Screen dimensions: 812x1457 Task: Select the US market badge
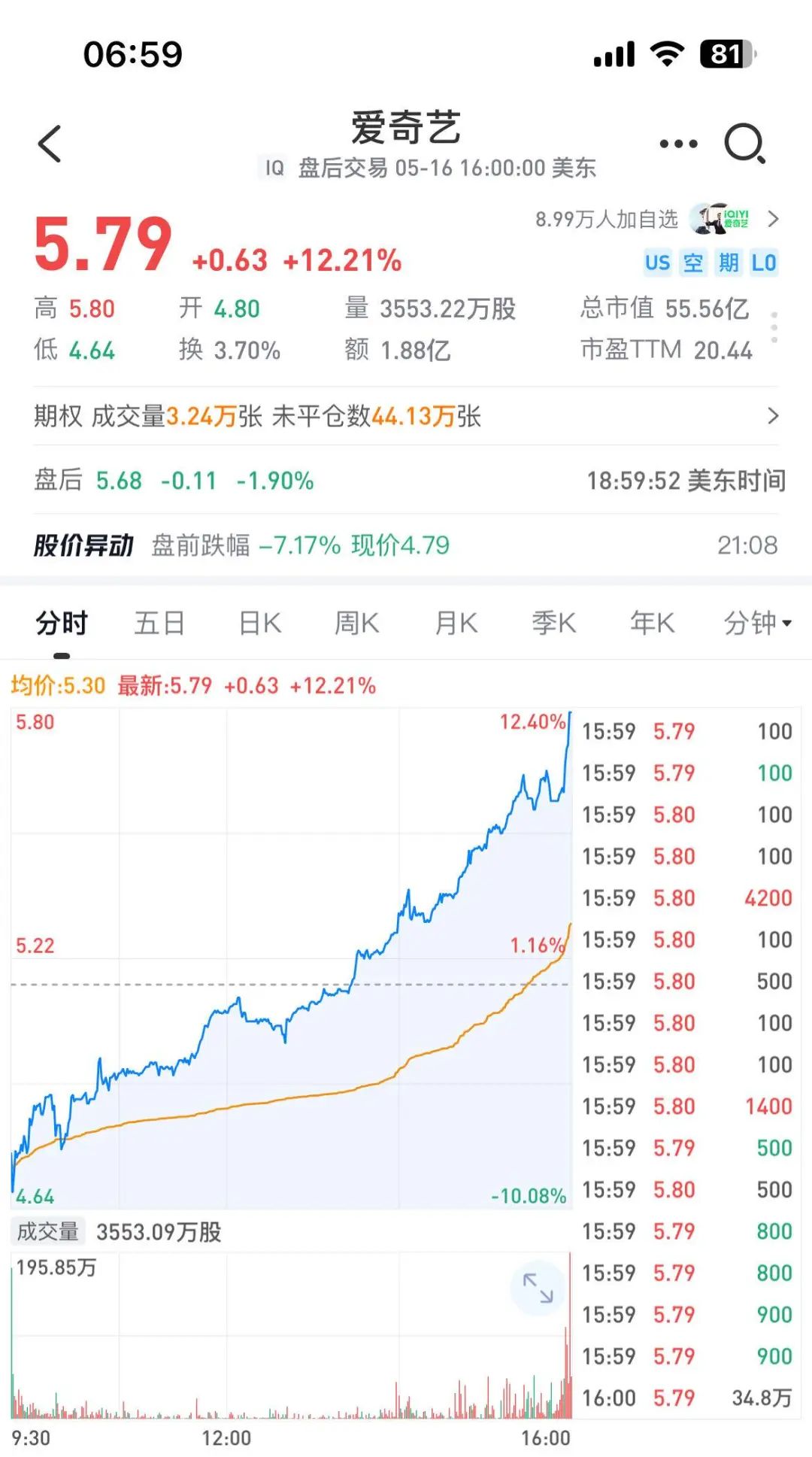coord(657,263)
